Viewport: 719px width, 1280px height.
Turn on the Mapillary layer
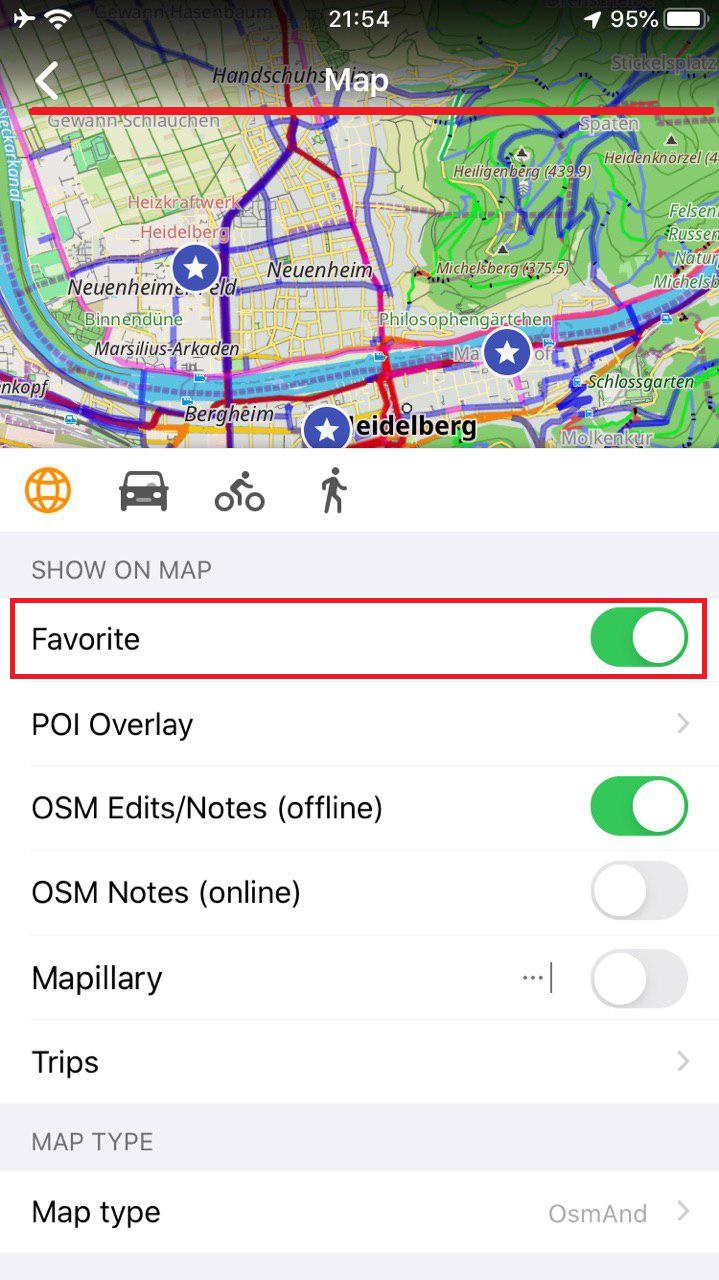click(x=638, y=977)
